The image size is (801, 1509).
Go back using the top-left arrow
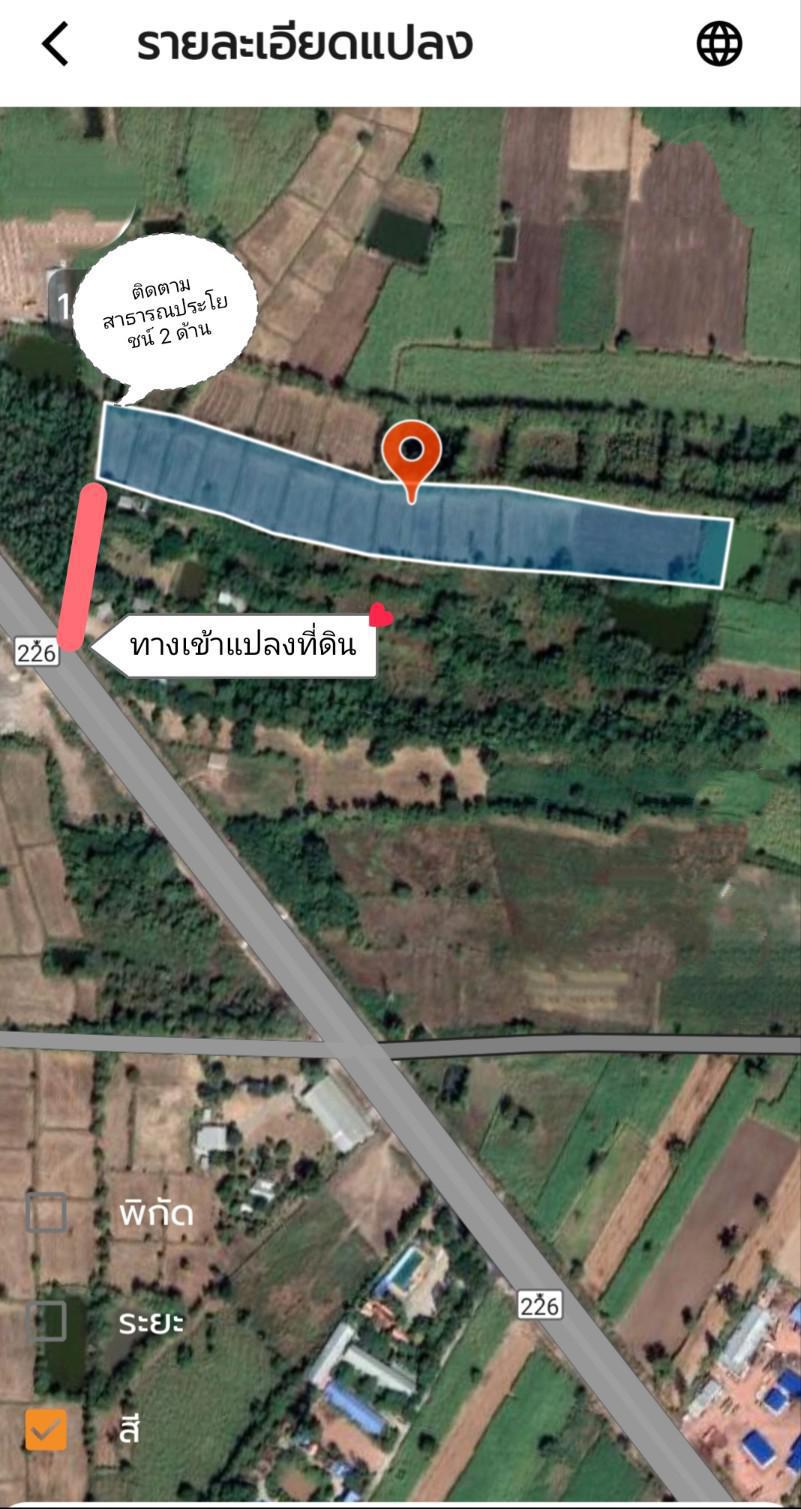tap(55, 45)
